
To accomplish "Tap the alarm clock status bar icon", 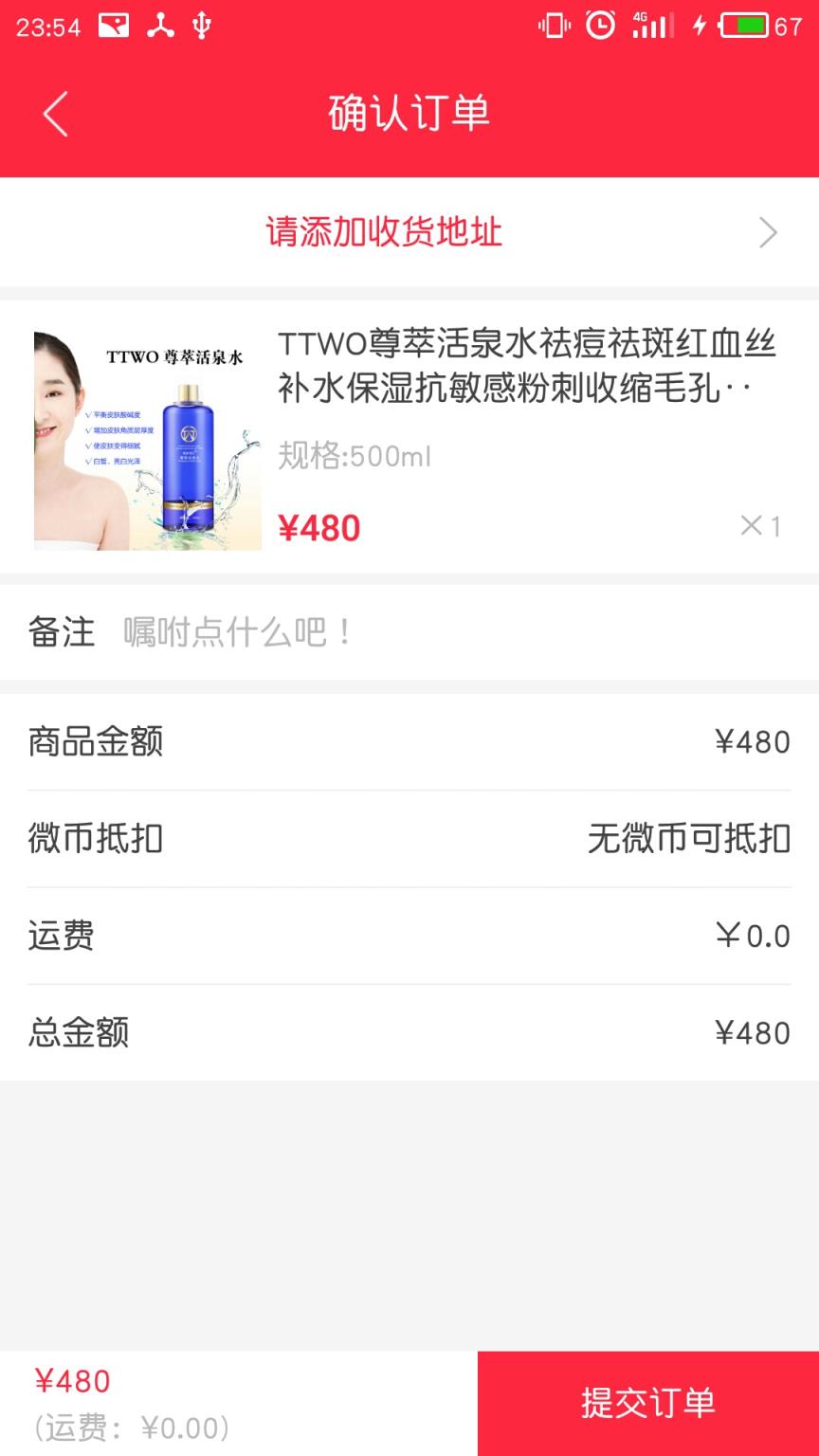I will click(x=600, y=25).
